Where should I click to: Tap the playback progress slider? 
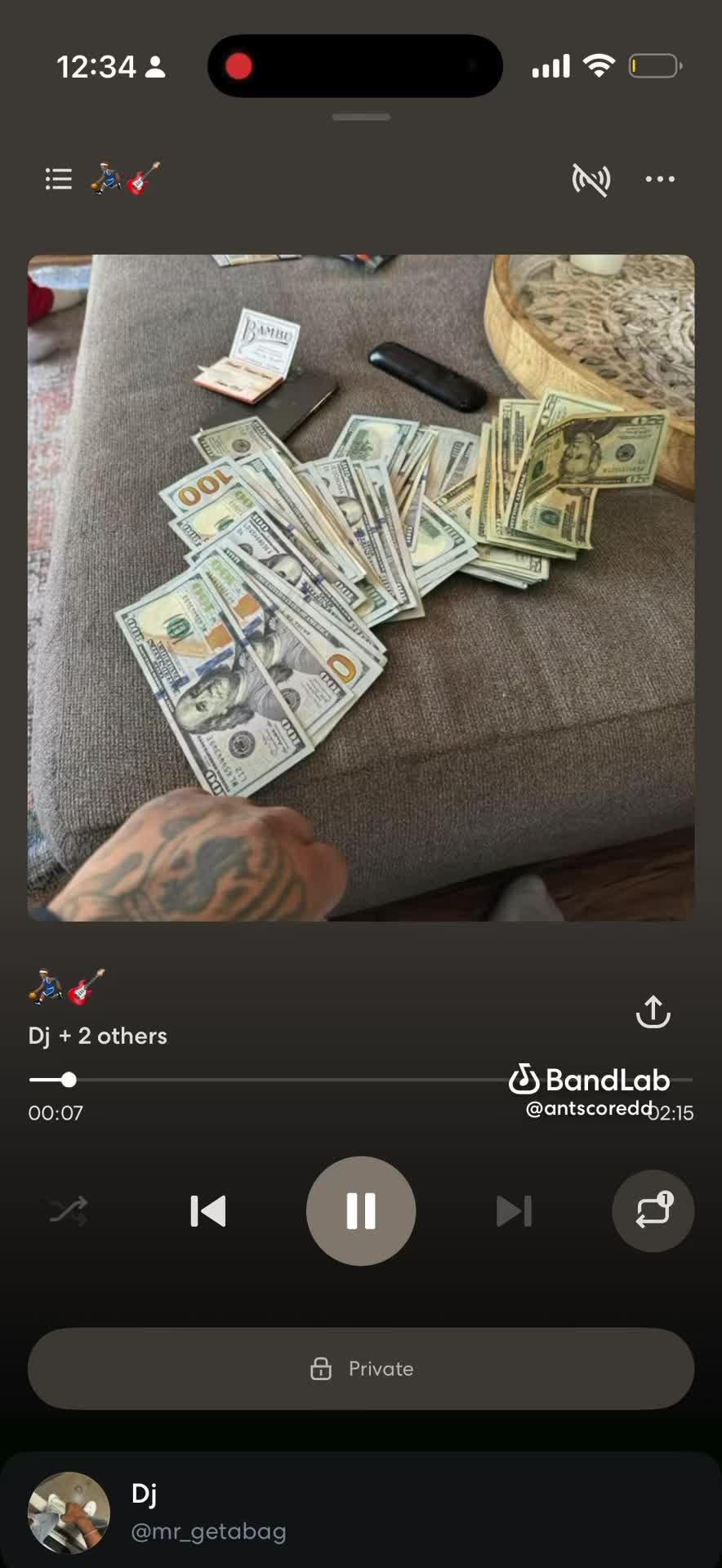tap(361, 1080)
